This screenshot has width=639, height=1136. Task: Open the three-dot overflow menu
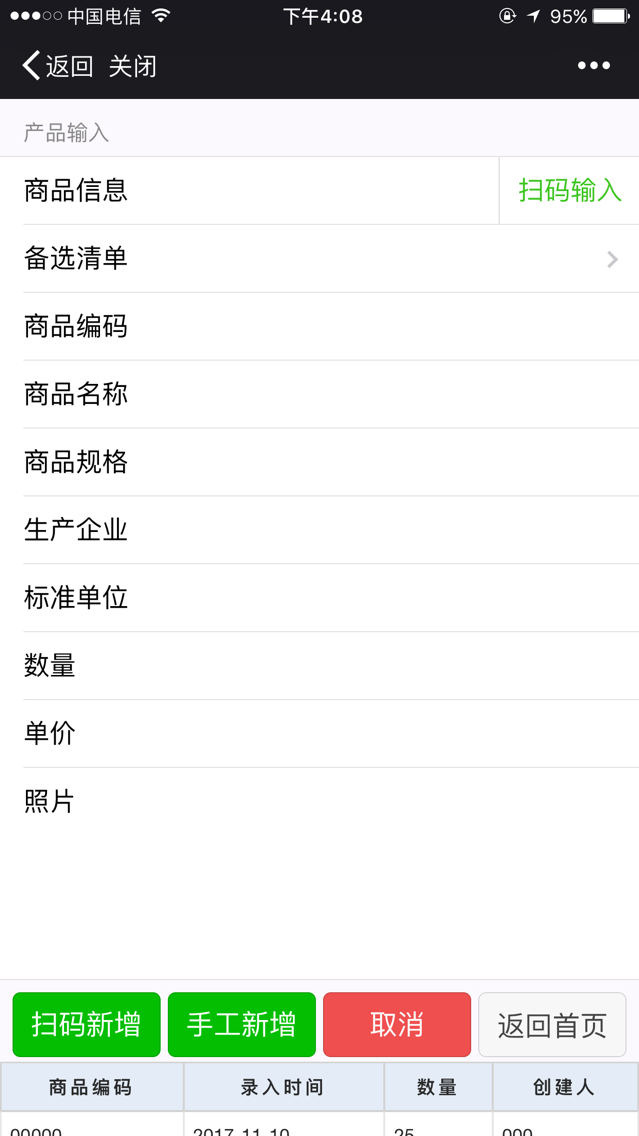(x=593, y=66)
